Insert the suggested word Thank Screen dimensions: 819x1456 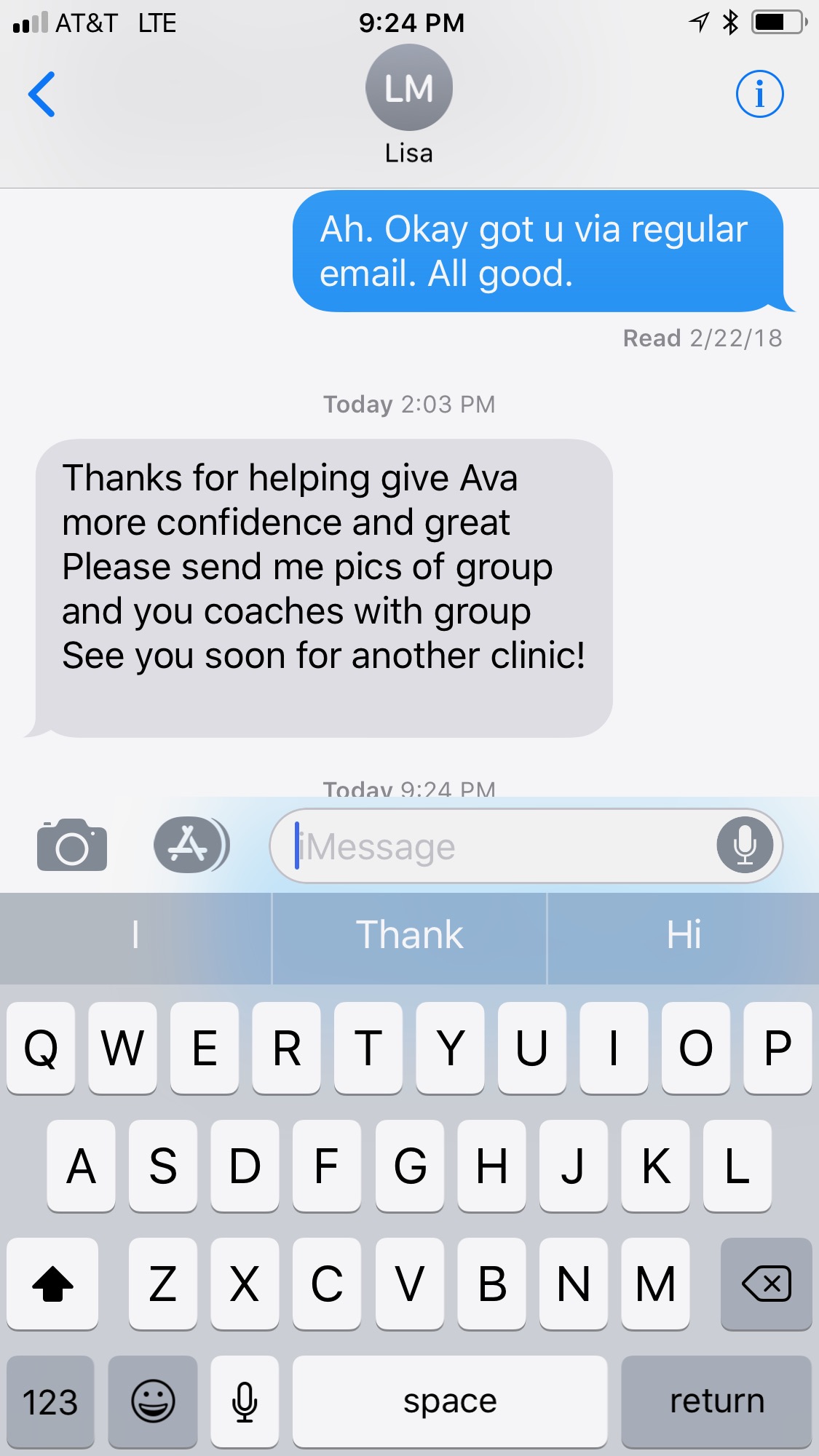(409, 936)
